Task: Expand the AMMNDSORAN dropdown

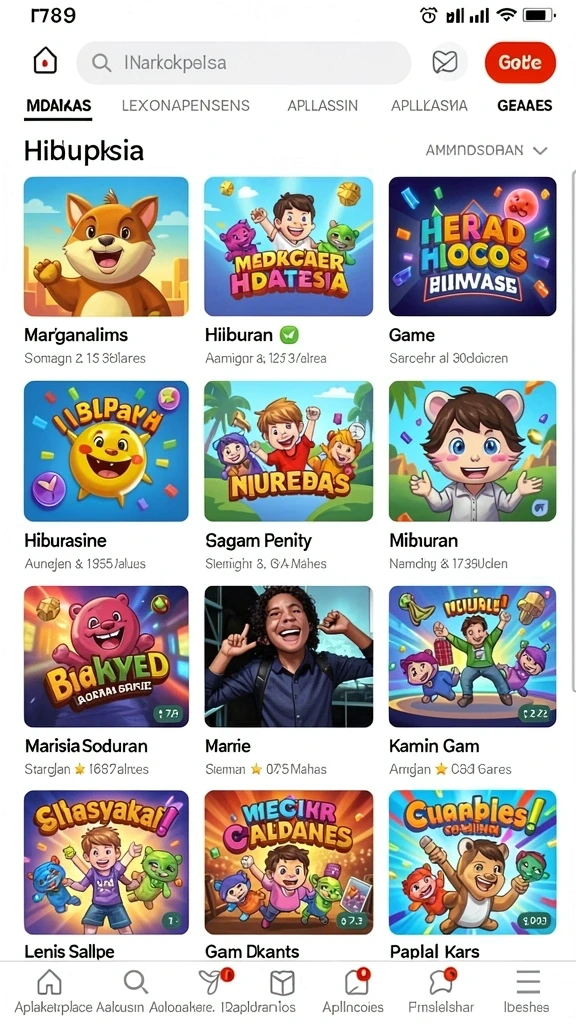Action: [x=486, y=151]
